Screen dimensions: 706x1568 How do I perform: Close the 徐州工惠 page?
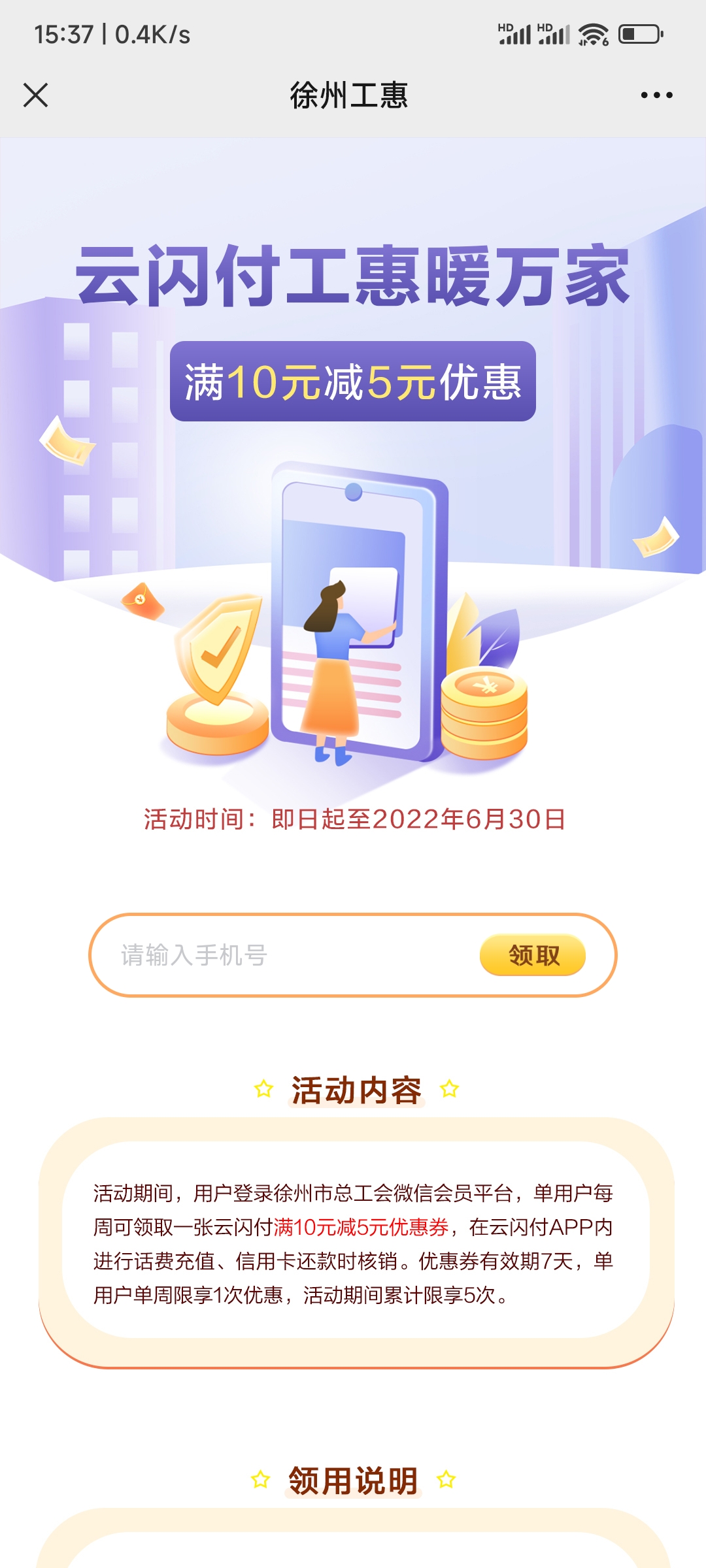tap(35, 95)
